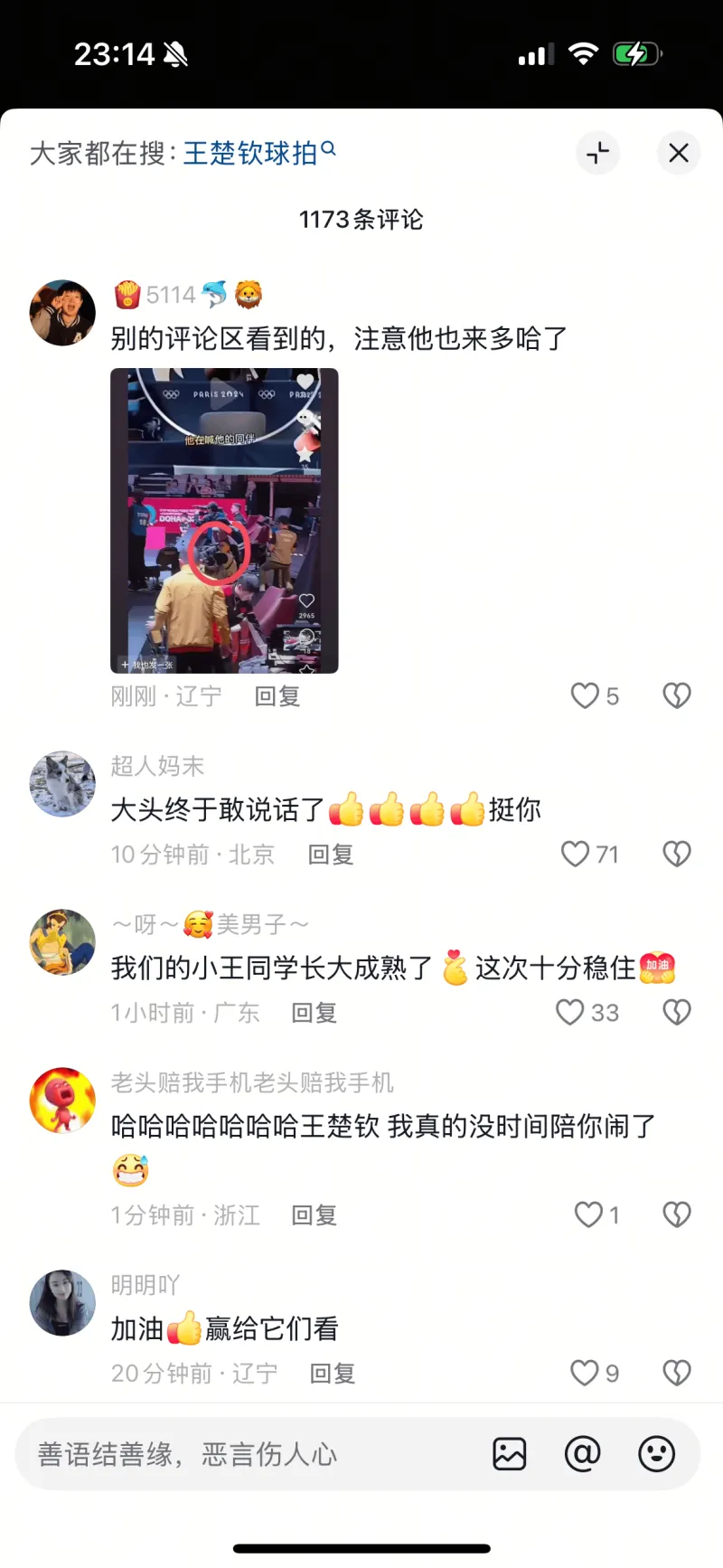This screenshot has width=723, height=1568.
Task: Like 超人妈末's comment
Action: click(576, 854)
